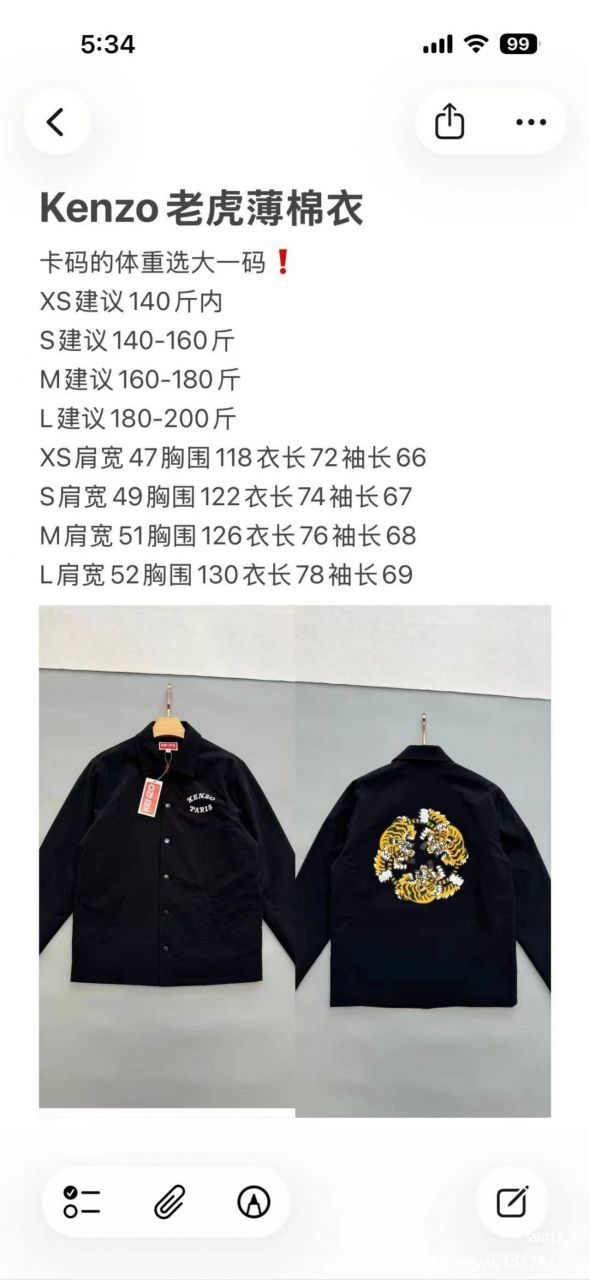Open the Kenzo jacket photo attachment

(x=295, y=861)
